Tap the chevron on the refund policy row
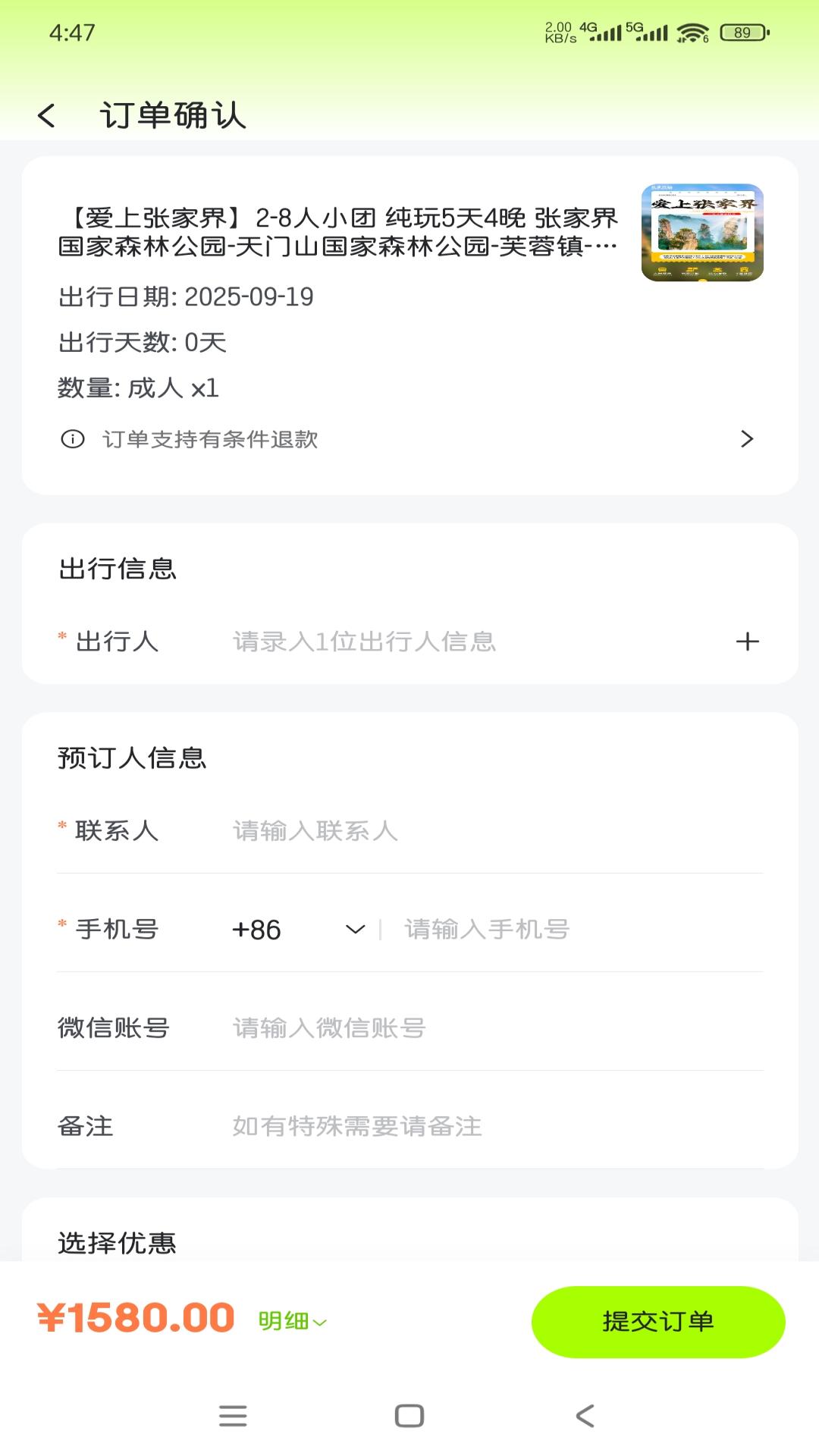The height and width of the screenshot is (1456, 819). pos(748,440)
